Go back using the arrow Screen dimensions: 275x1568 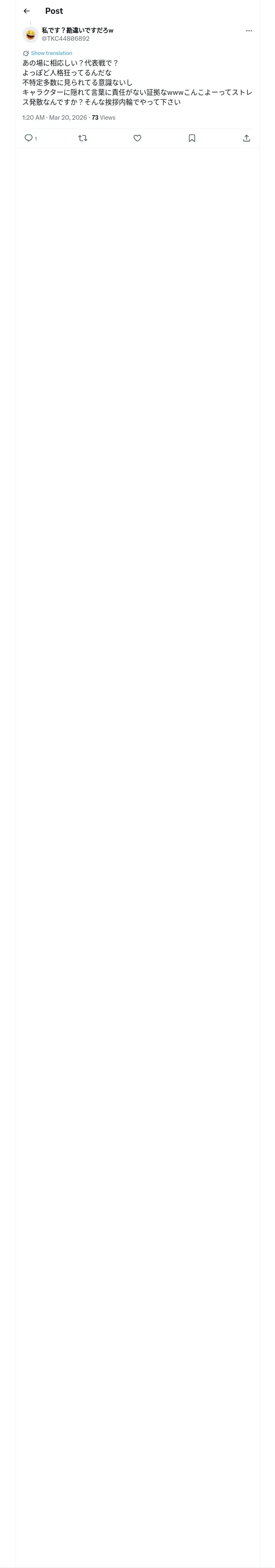pos(27,11)
